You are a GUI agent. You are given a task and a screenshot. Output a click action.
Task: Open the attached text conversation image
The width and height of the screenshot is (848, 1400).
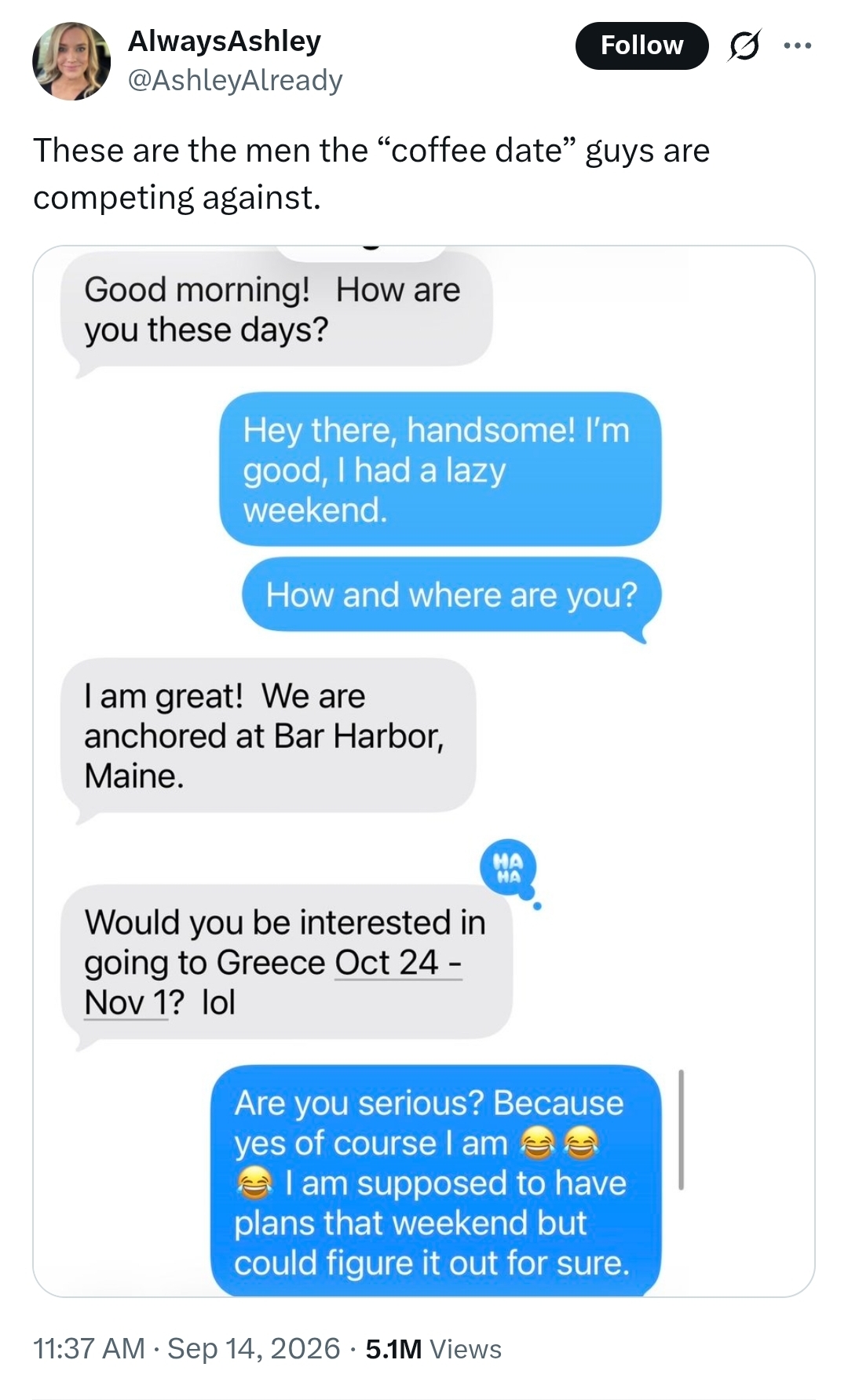(x=424, y=771)
